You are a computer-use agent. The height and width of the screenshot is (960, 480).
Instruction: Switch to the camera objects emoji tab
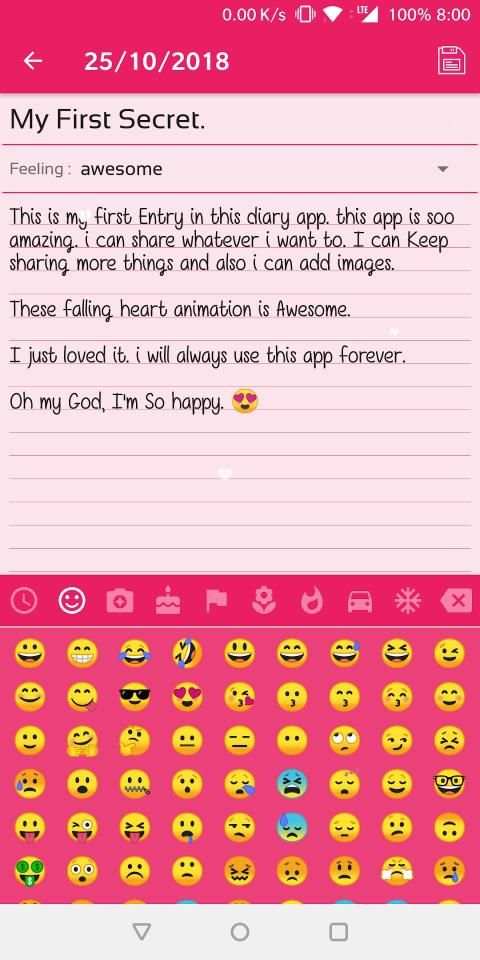tap(120, 601)
